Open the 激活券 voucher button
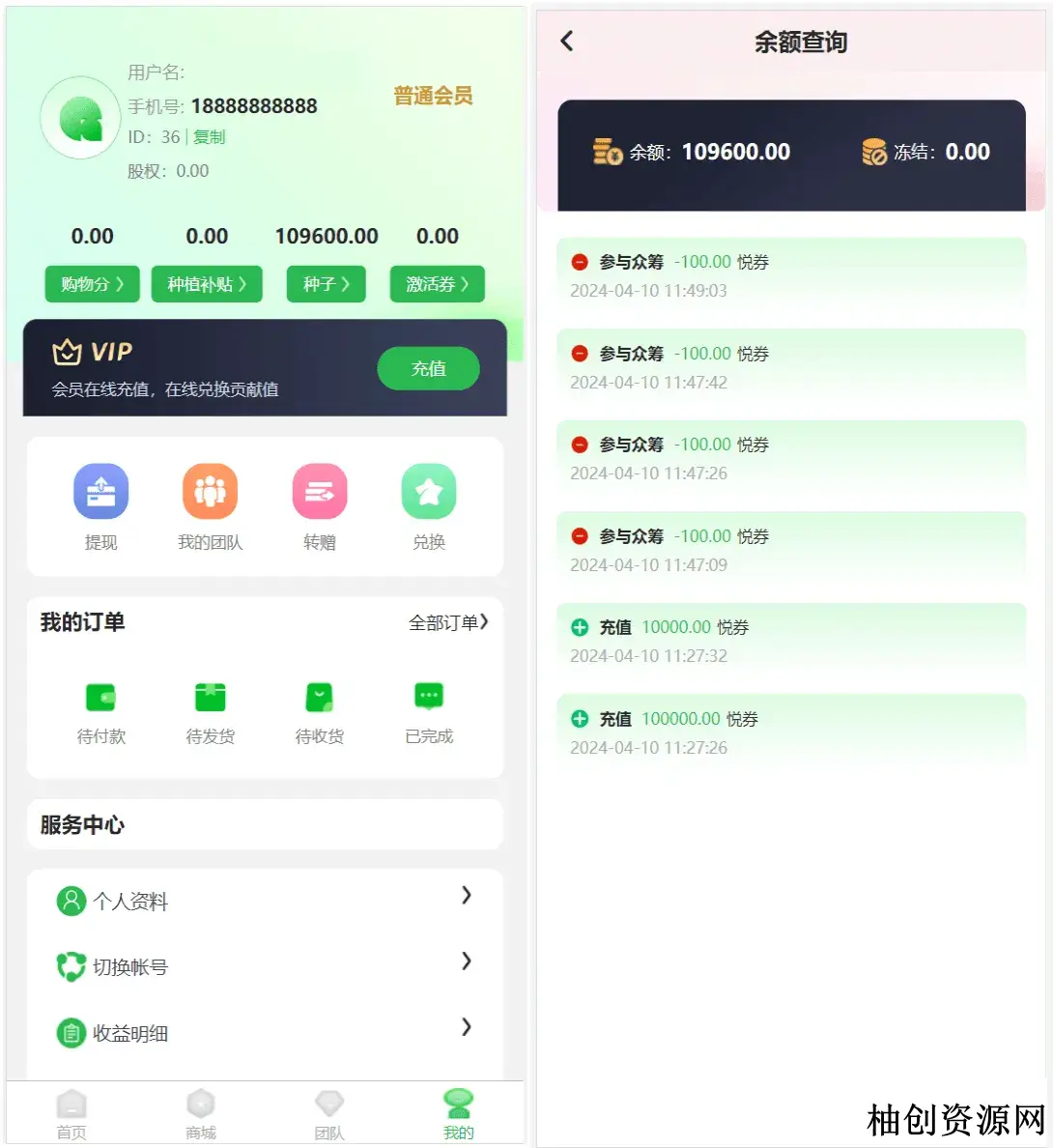 pos(437,284)
